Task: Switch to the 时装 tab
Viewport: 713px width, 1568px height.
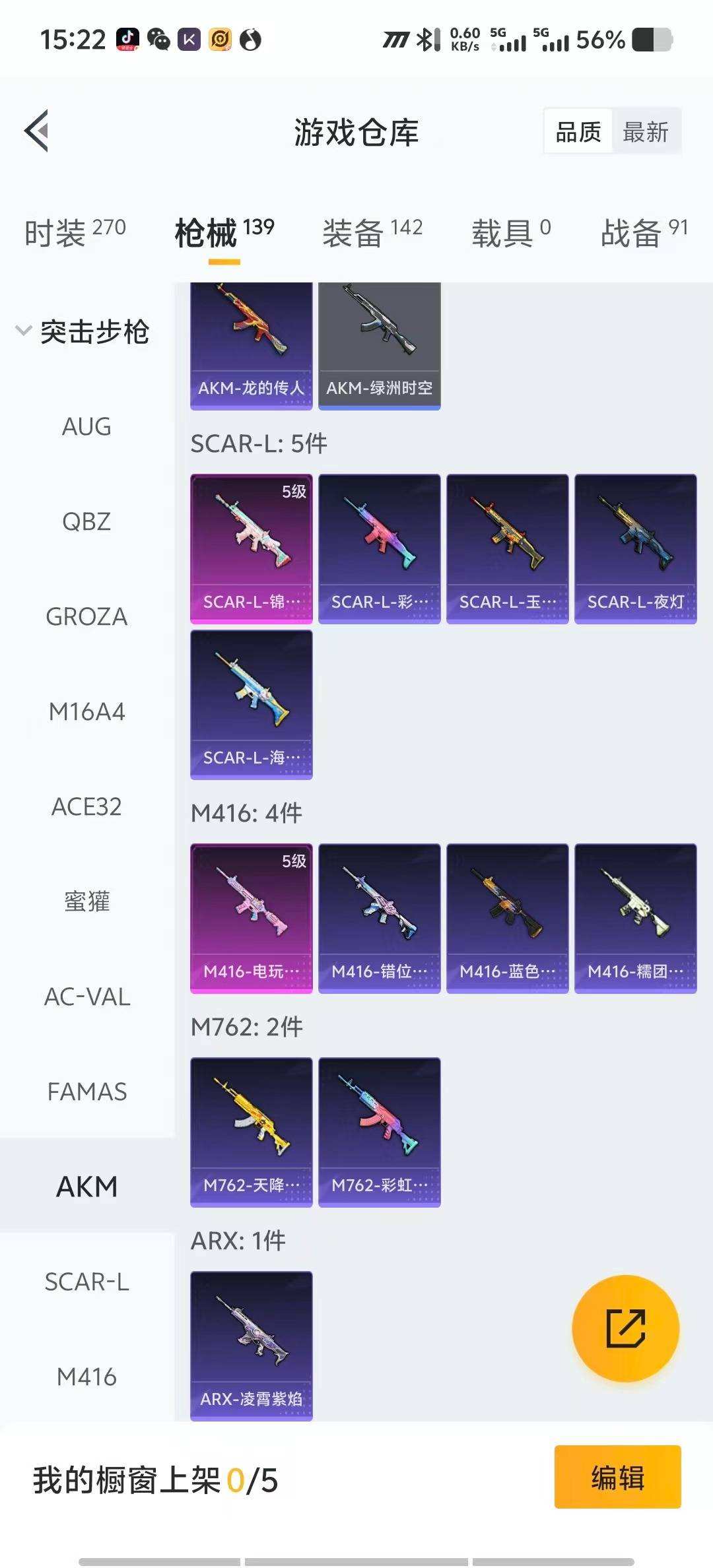Action: pyautogui.click(x=75, y=232)
